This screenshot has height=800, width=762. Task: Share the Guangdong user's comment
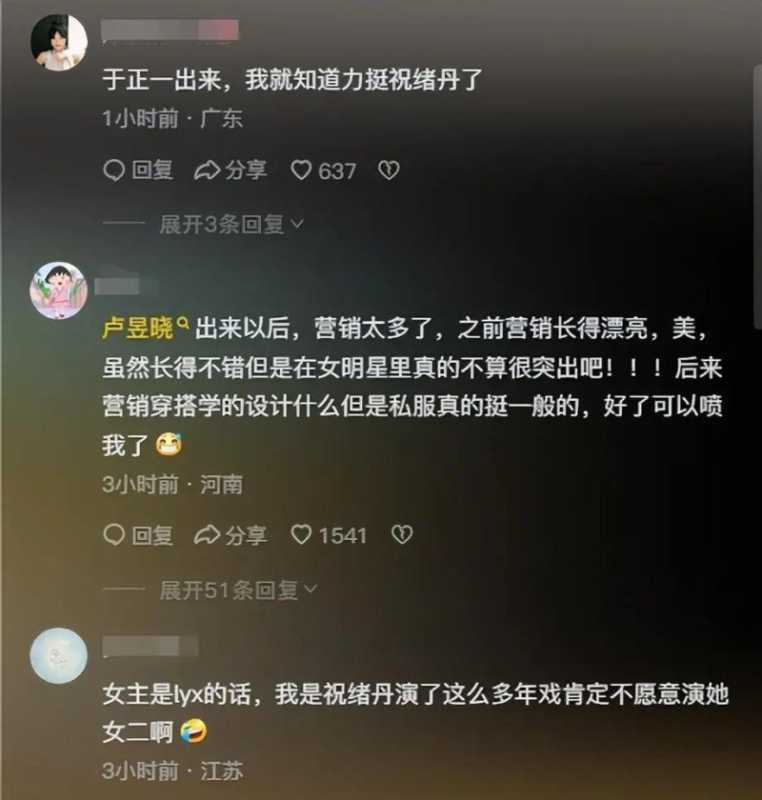231,171
